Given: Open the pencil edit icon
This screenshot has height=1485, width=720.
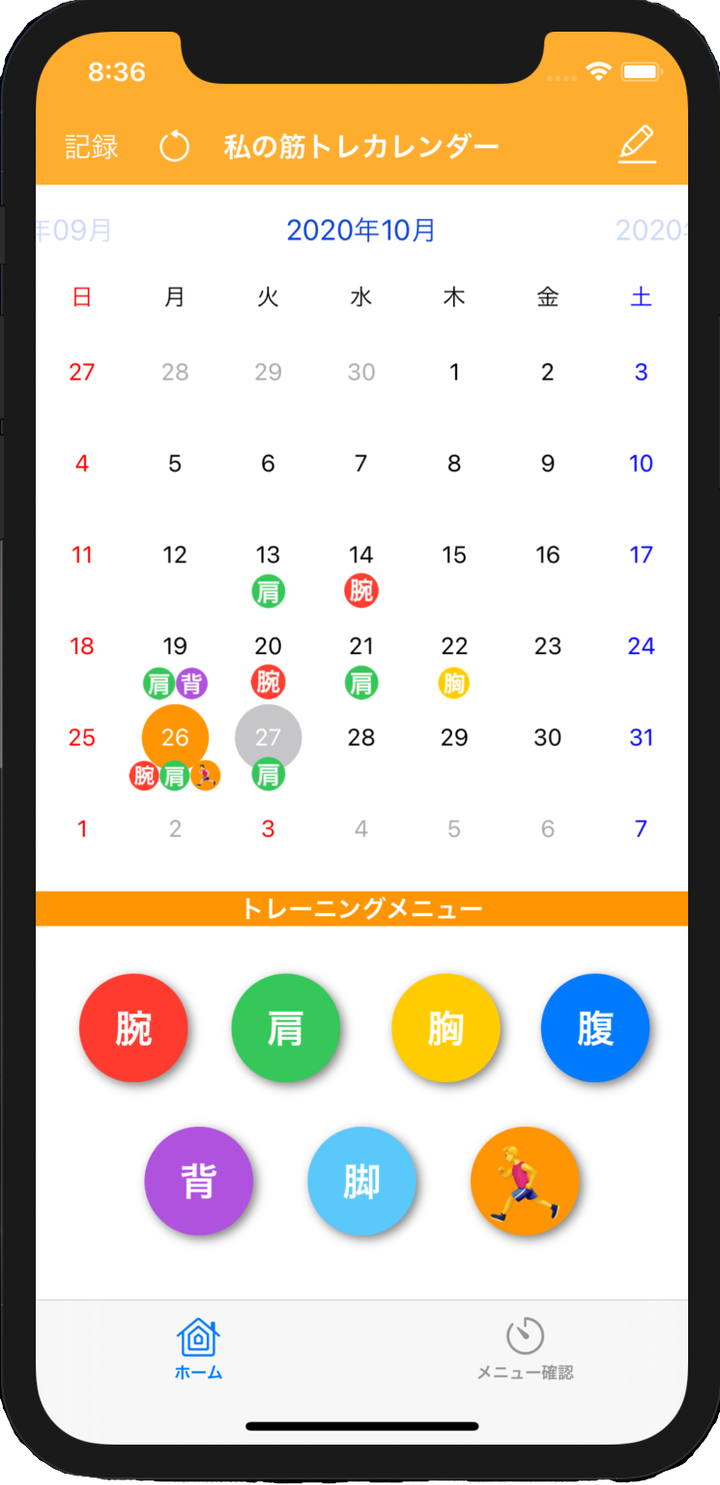Looking at the screenshot, I should 636,145.
